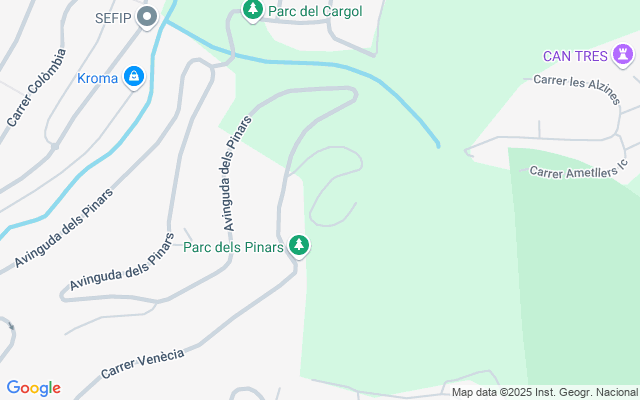Open the Parc dels Pinars park marker
Viewport: 640px width, 400px height.
(298, 244)
